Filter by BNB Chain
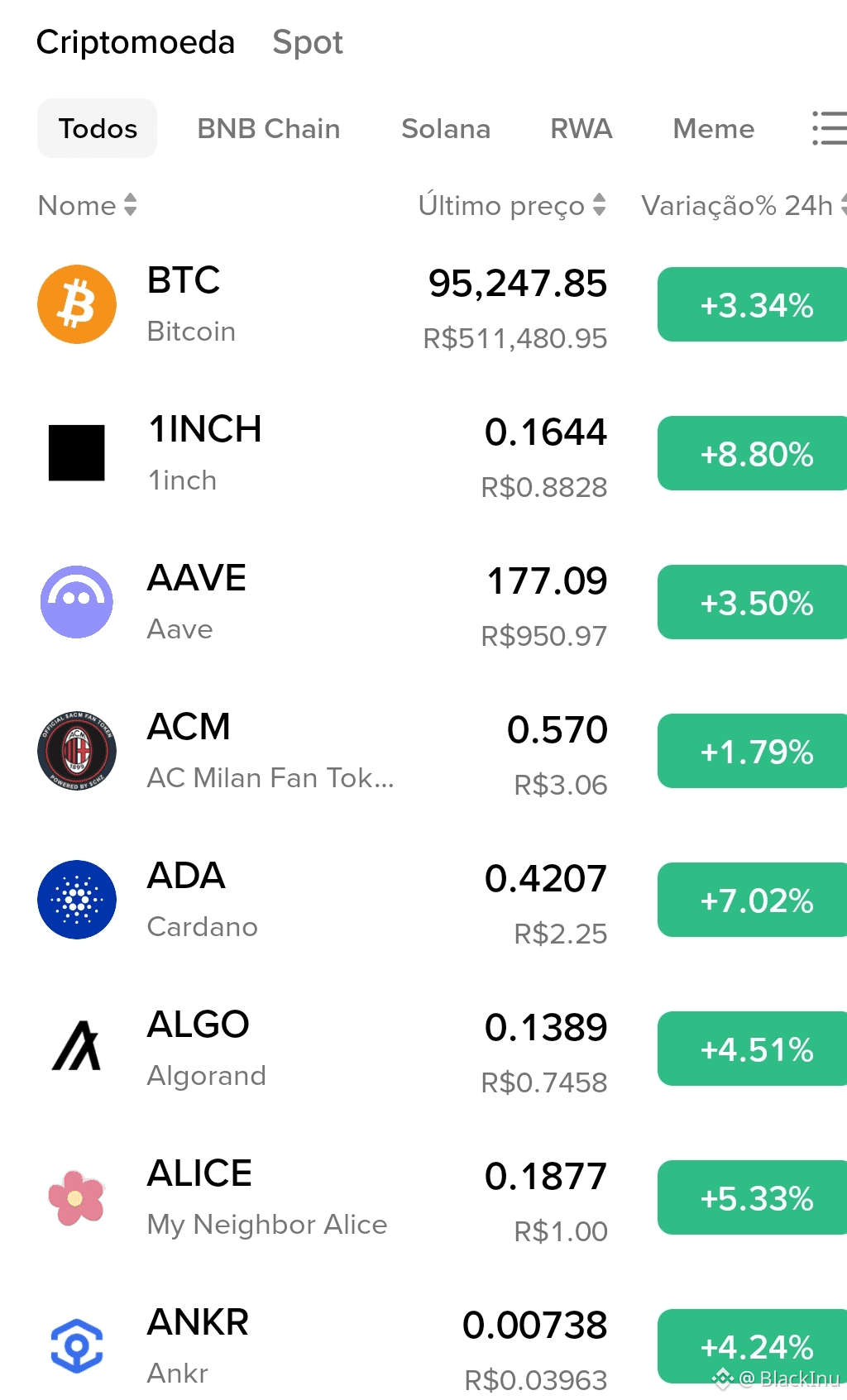The width and height of the screenshot is (847, 1400). (268, 128)
